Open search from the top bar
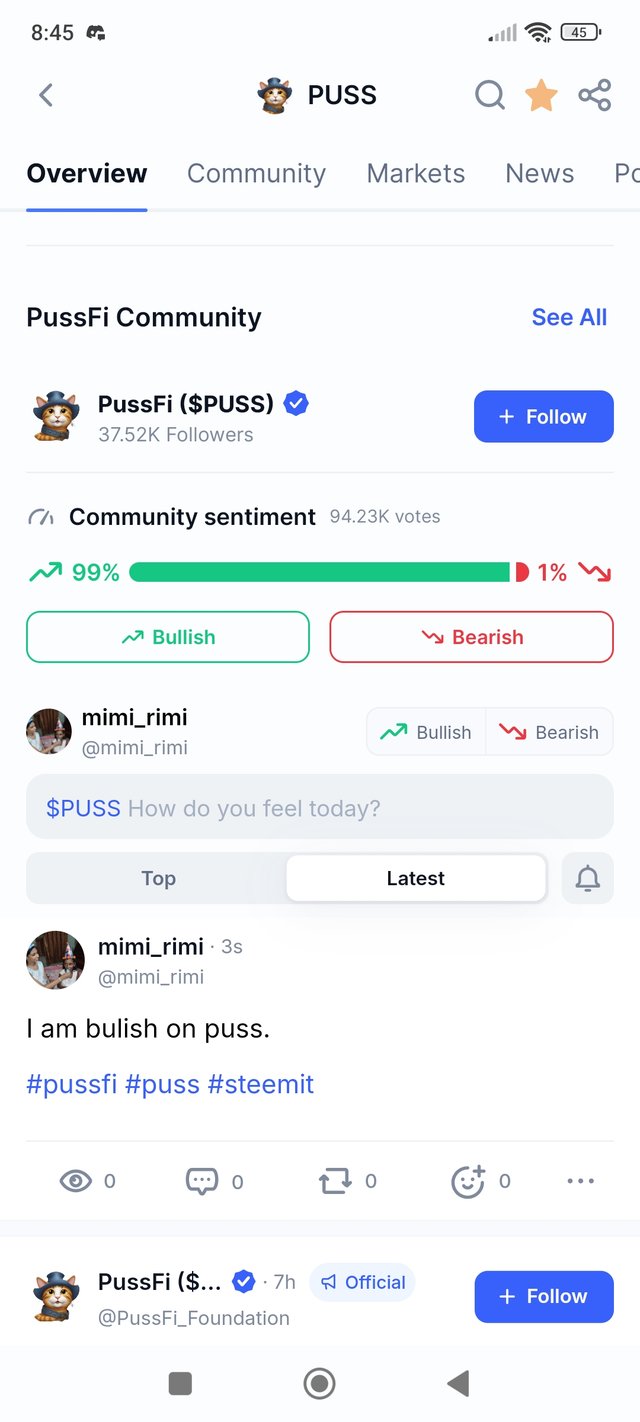Viewport: 640px width, 1422px height. point(489,95)
